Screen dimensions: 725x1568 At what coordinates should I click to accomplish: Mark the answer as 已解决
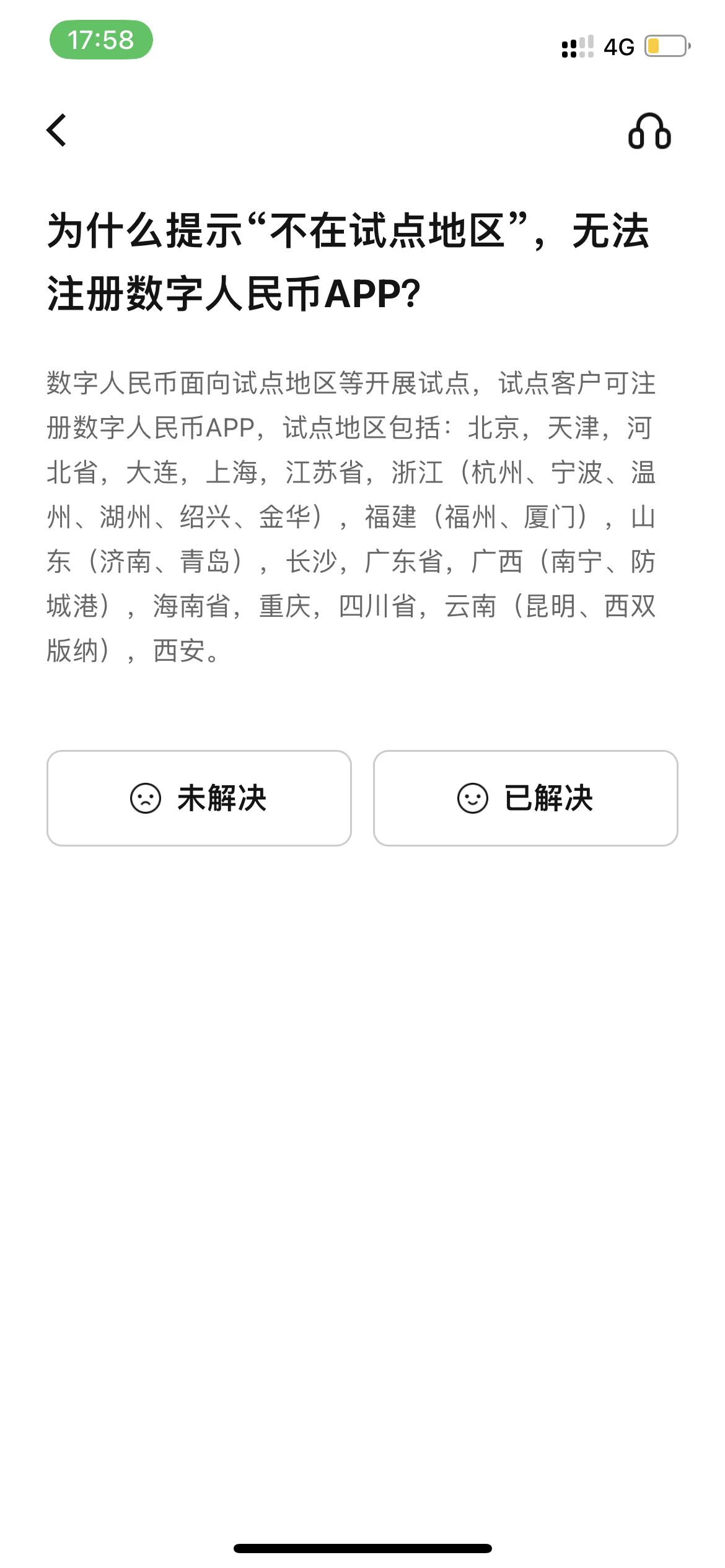point(525,798)
